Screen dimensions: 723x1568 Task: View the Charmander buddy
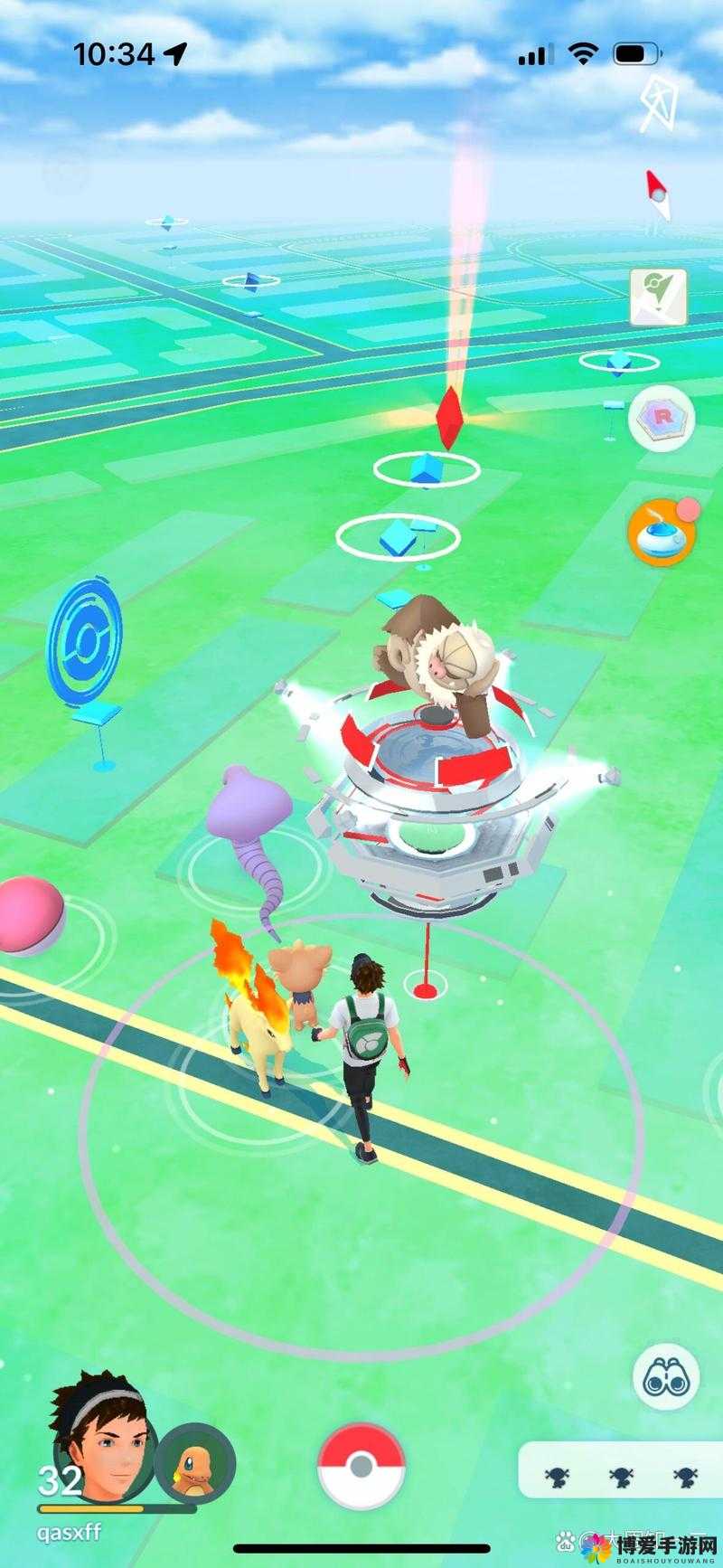coord(193,1464)
